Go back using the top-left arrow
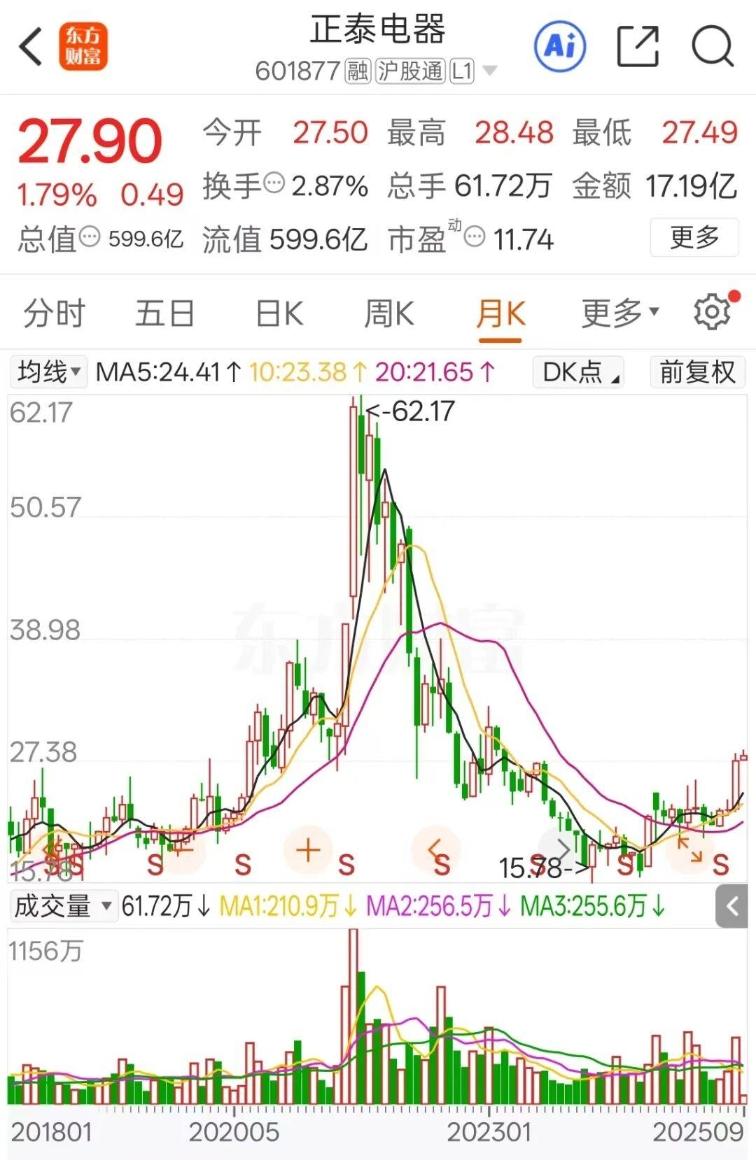Screen dimensions: 756x1160 32,46
